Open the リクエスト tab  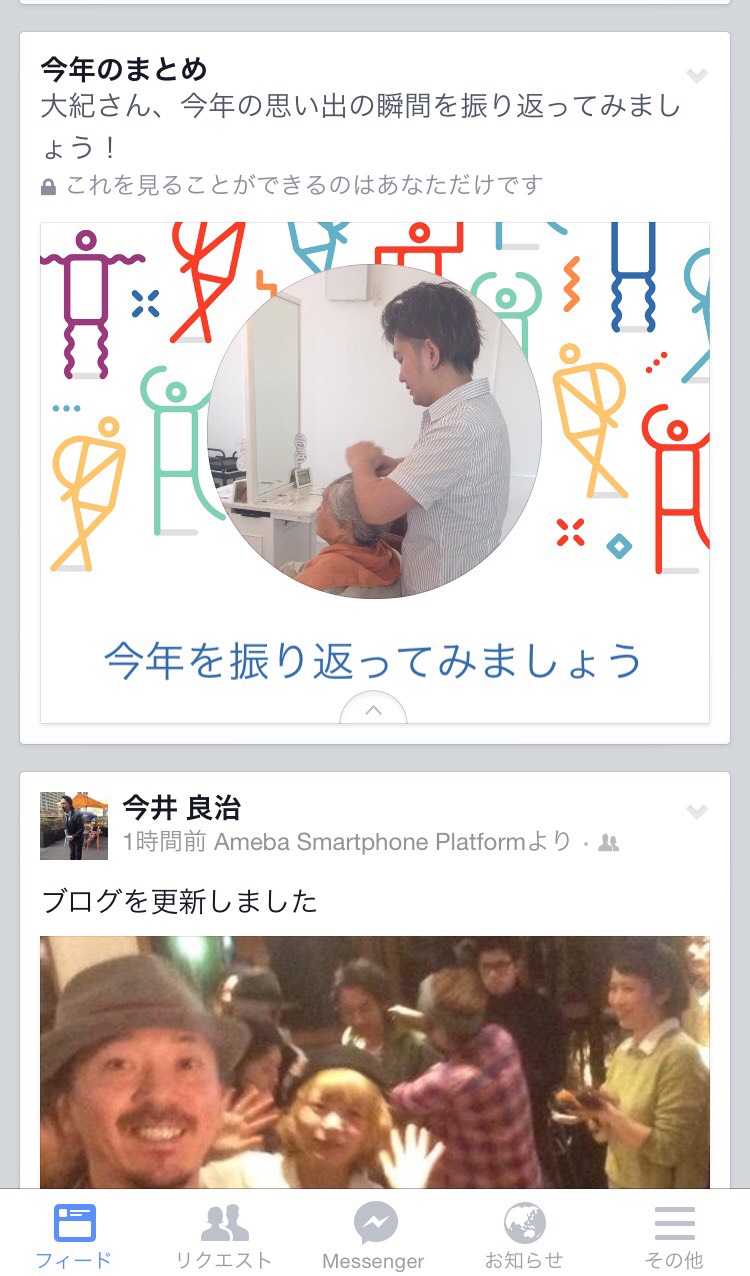(x=224, y=1236)
